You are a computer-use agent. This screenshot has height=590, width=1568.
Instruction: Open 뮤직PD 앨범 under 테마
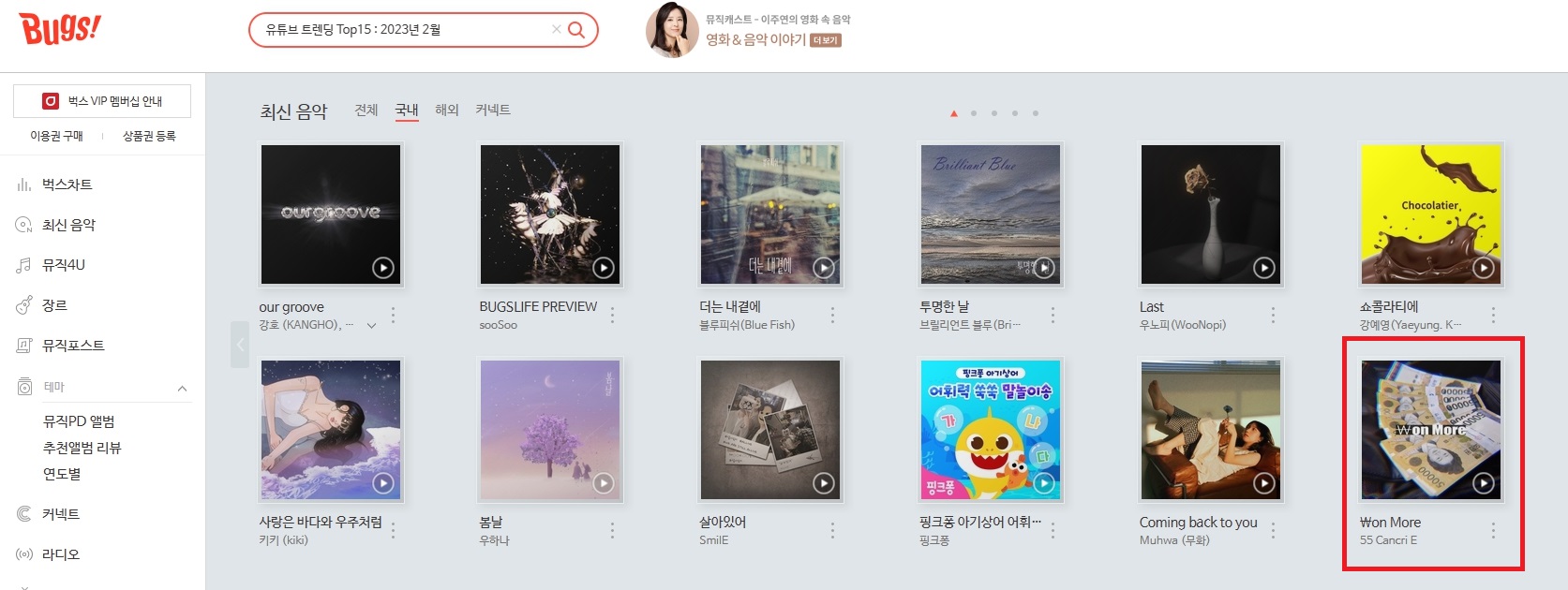pos(79,421)
